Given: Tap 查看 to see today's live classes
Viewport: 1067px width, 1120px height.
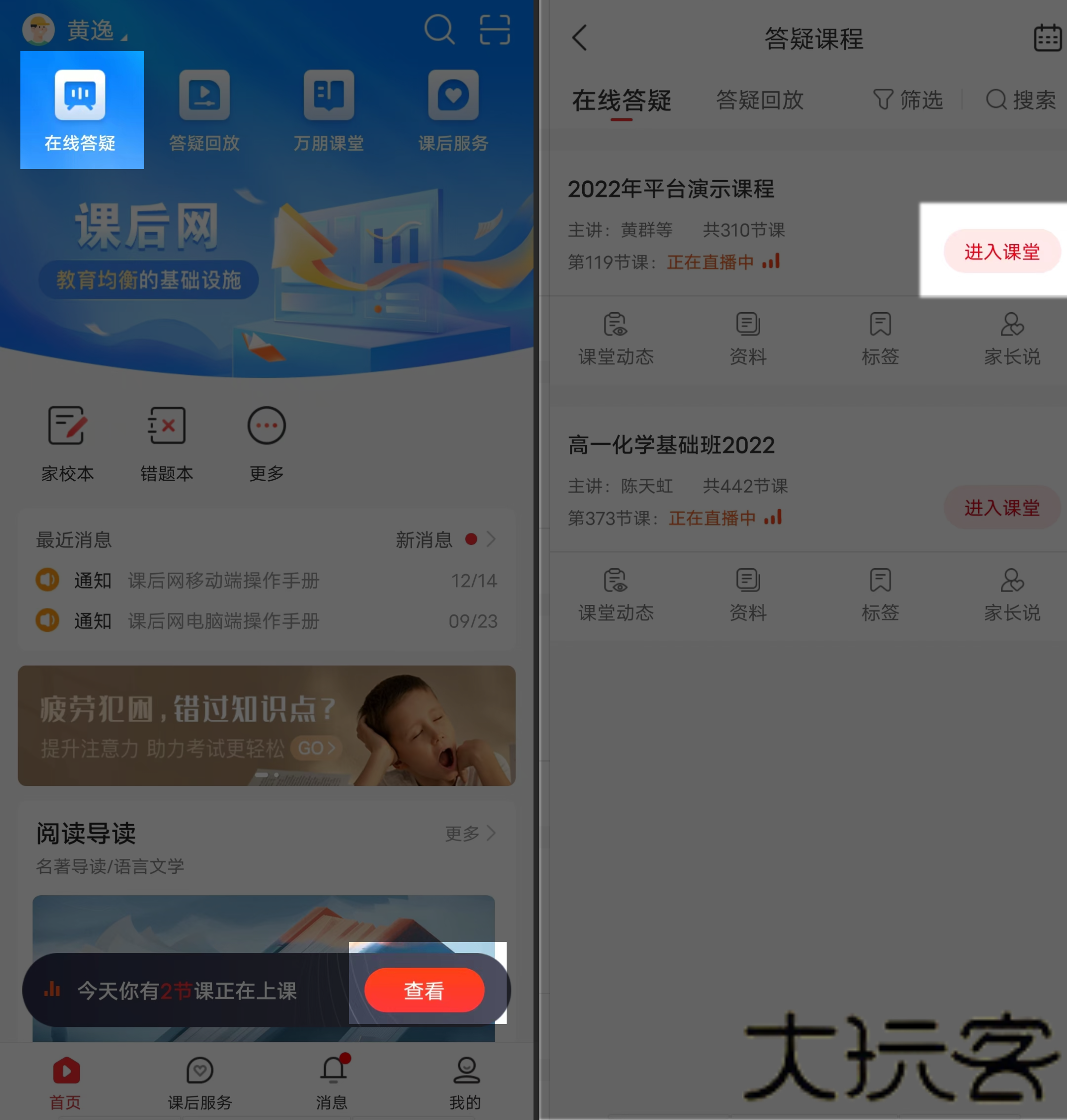Looking at the screenshot, I should 424,990.
